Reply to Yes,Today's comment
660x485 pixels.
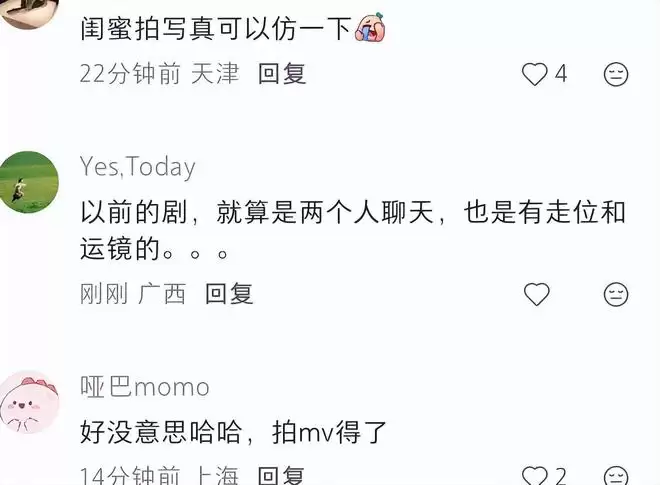point(229,294)
